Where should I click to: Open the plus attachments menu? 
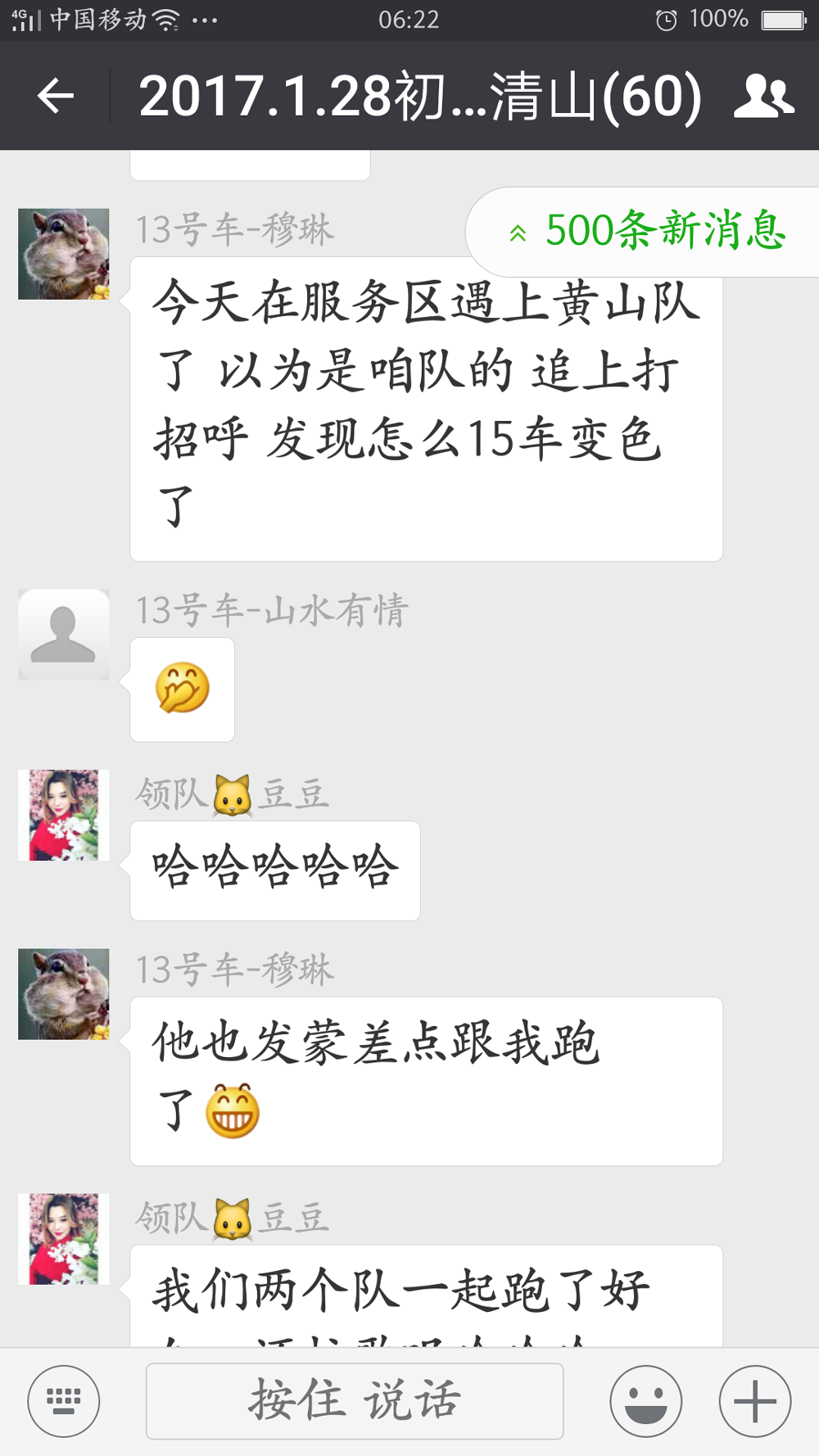[754, 1401]
